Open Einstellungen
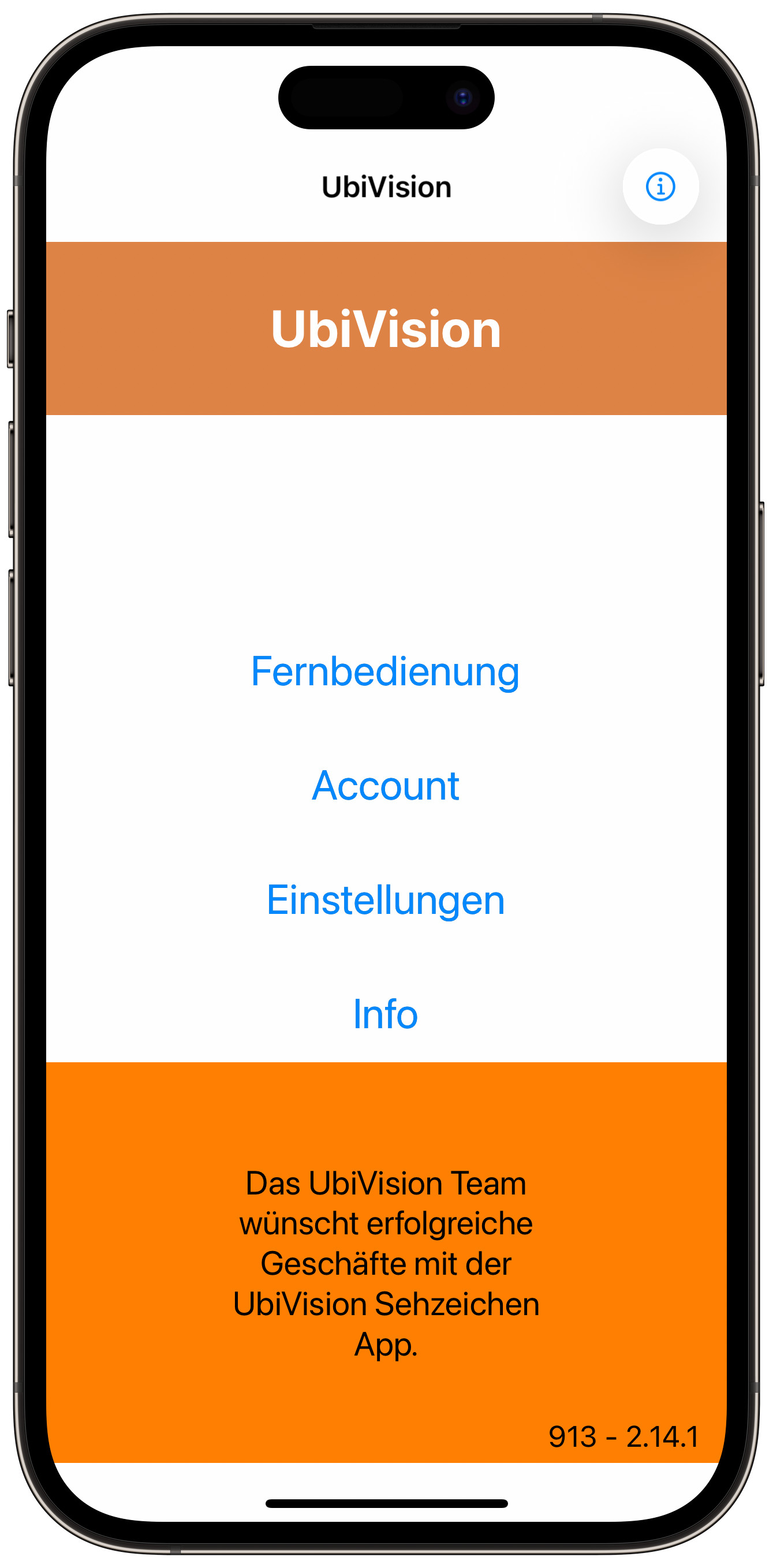Image resolution: width=773 pixels, height=1568 pixels. [x=385, y=899]
